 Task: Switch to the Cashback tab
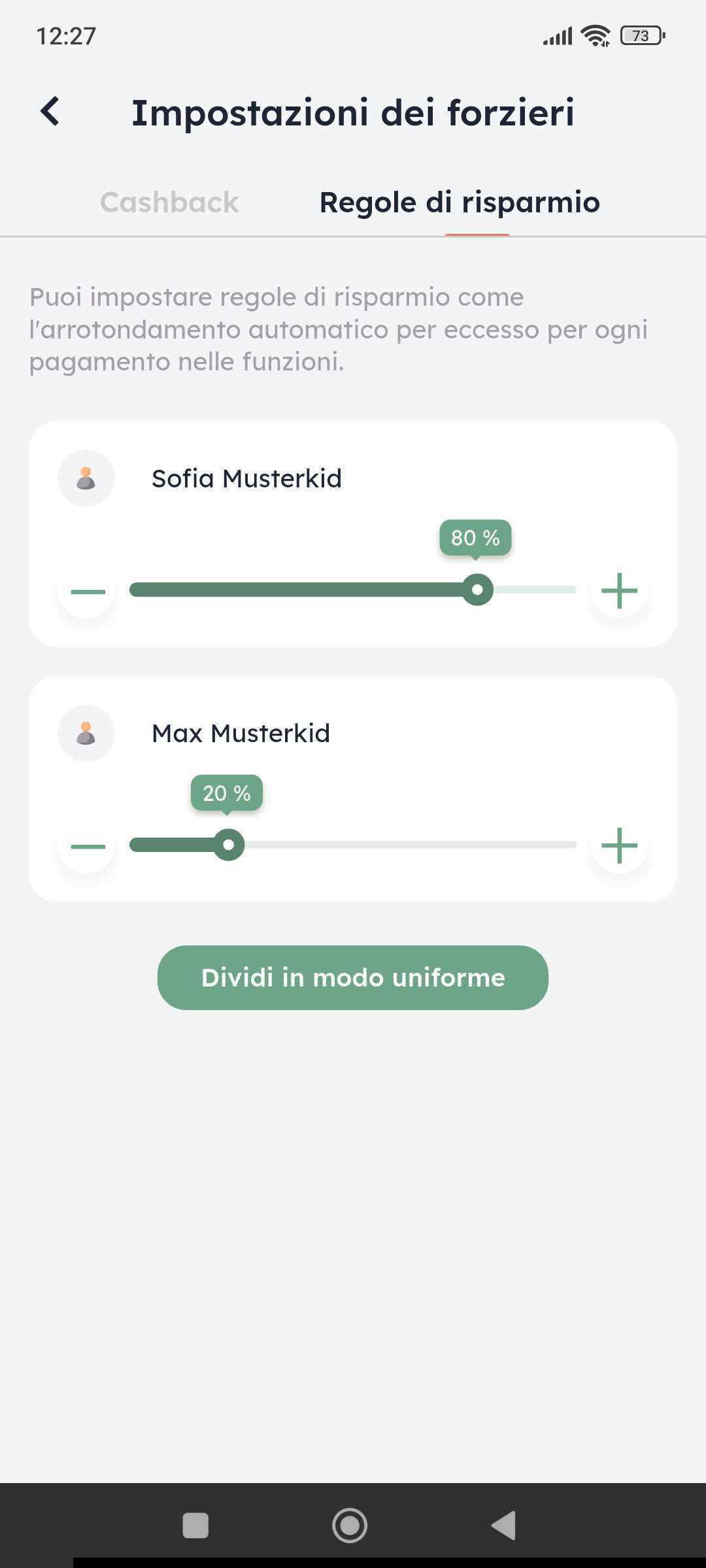pyautogui.click(x=169, y=203)
